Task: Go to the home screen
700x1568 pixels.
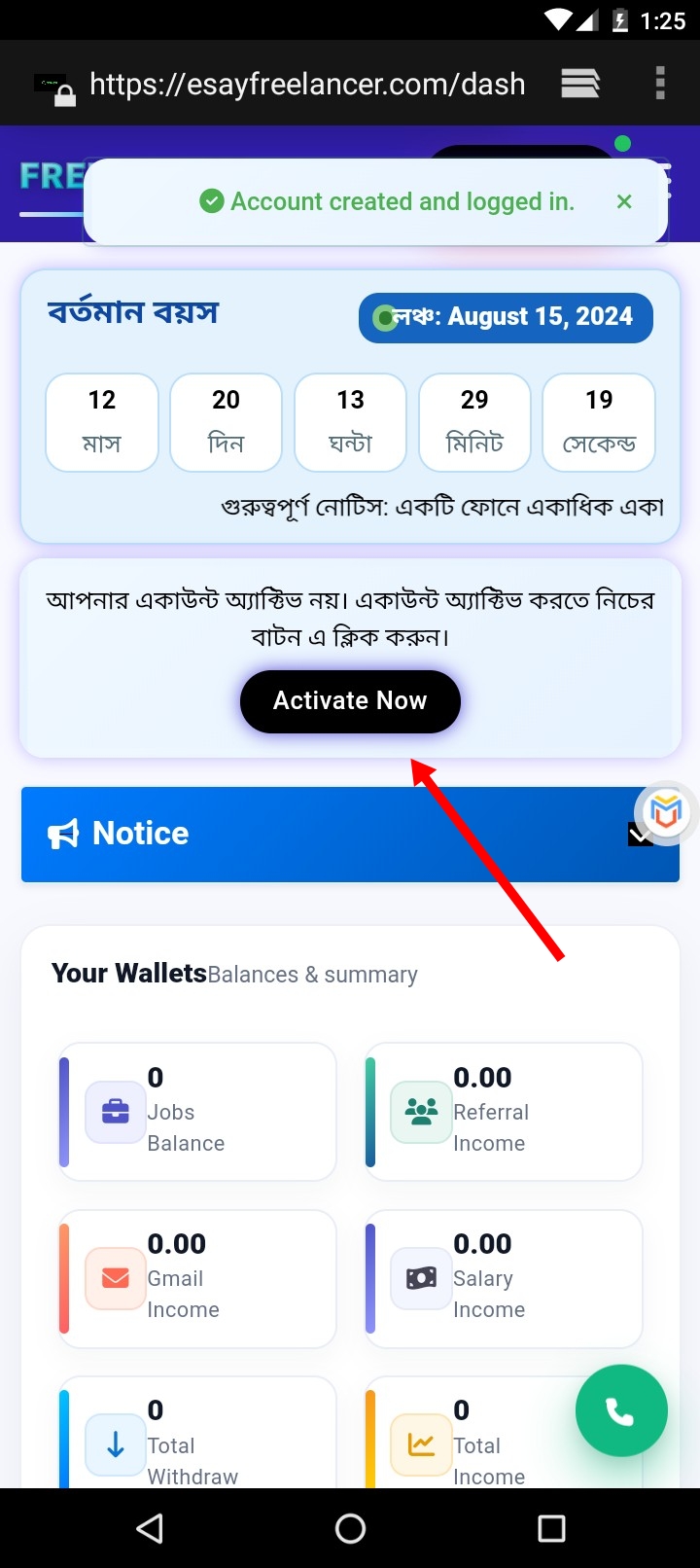Action: pos(350,1528)
